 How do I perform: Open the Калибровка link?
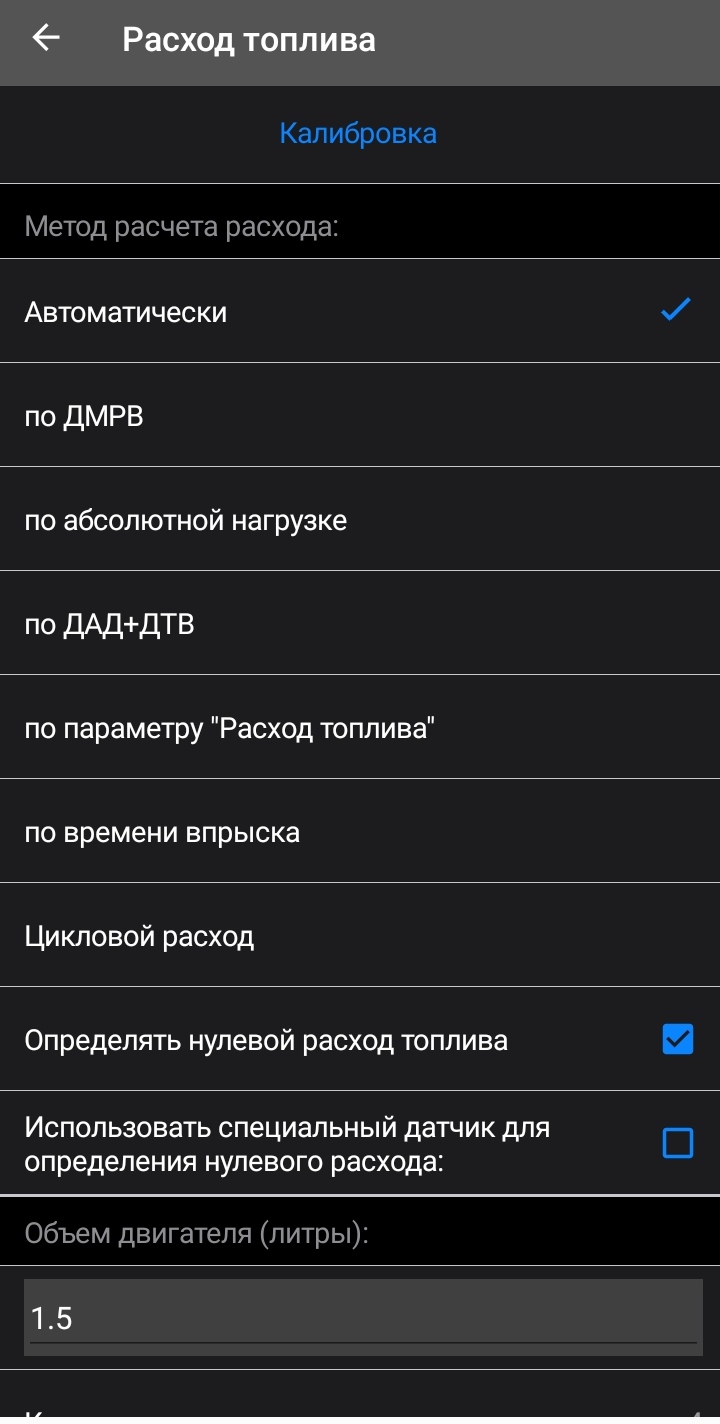[358, 133]
